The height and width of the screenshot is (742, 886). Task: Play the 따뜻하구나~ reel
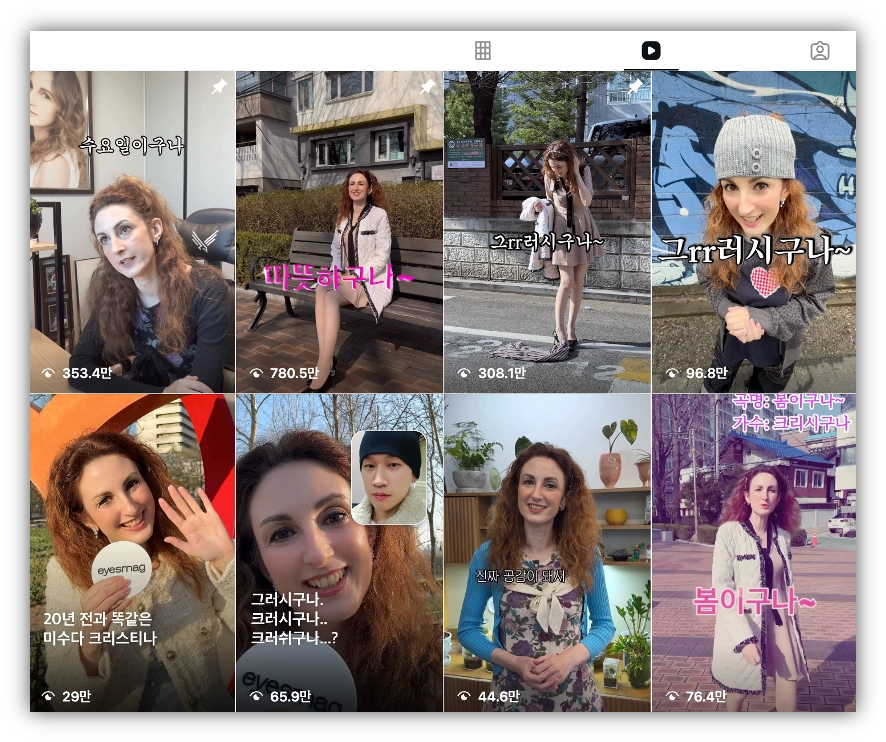[339, 232]
